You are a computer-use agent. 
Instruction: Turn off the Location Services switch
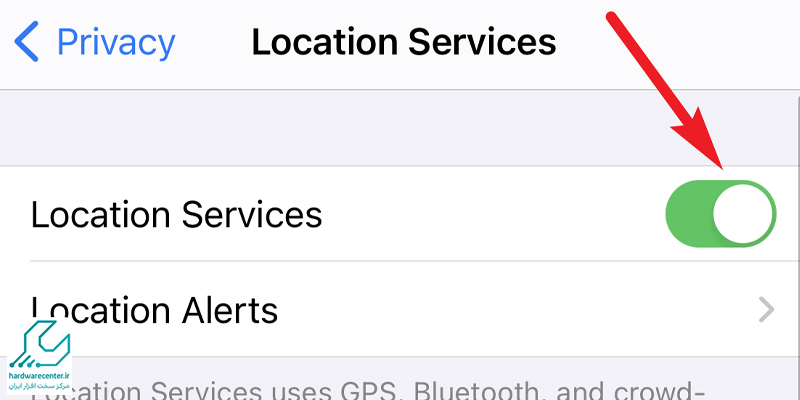click(x=720, y=214)
